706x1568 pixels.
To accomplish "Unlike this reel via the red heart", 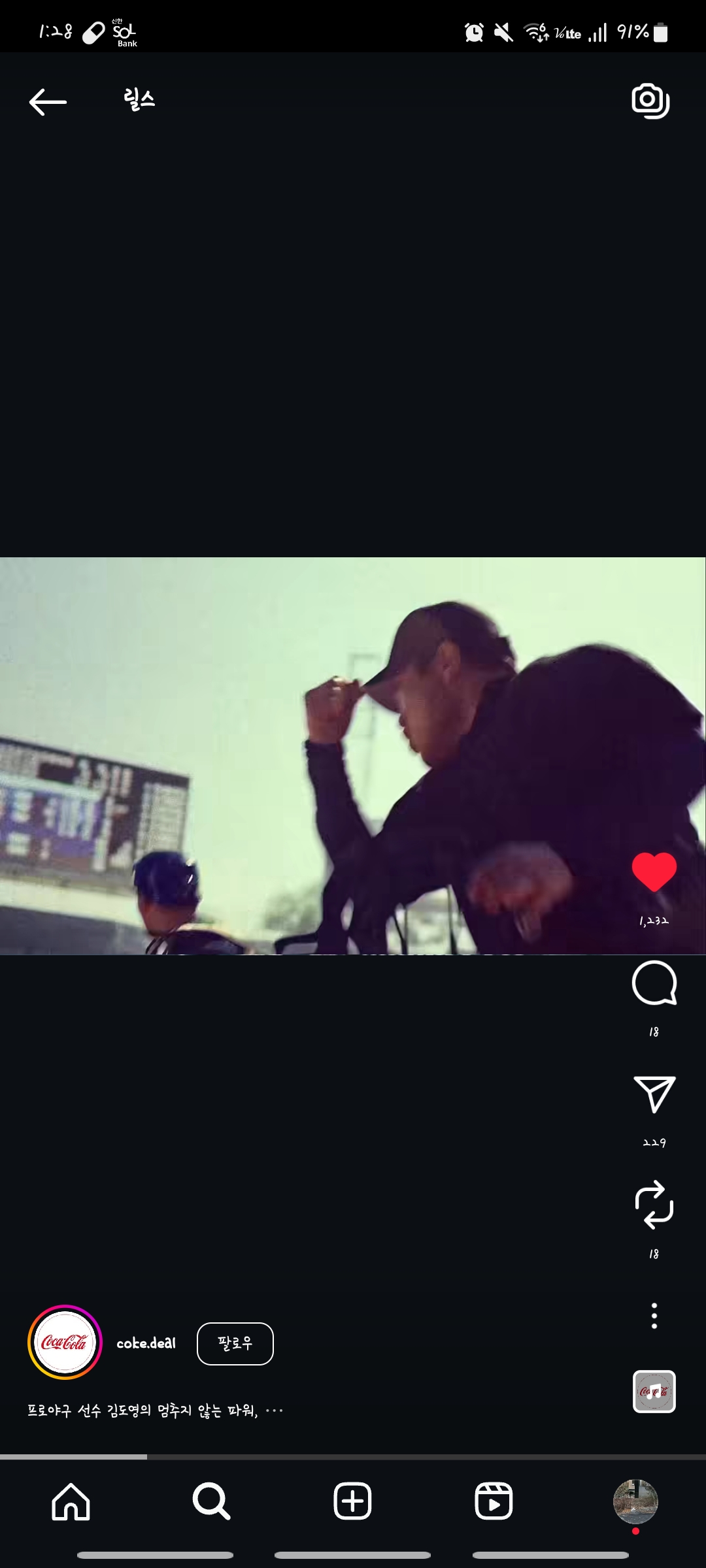I will pyautogui.click(x=654, y=872).
